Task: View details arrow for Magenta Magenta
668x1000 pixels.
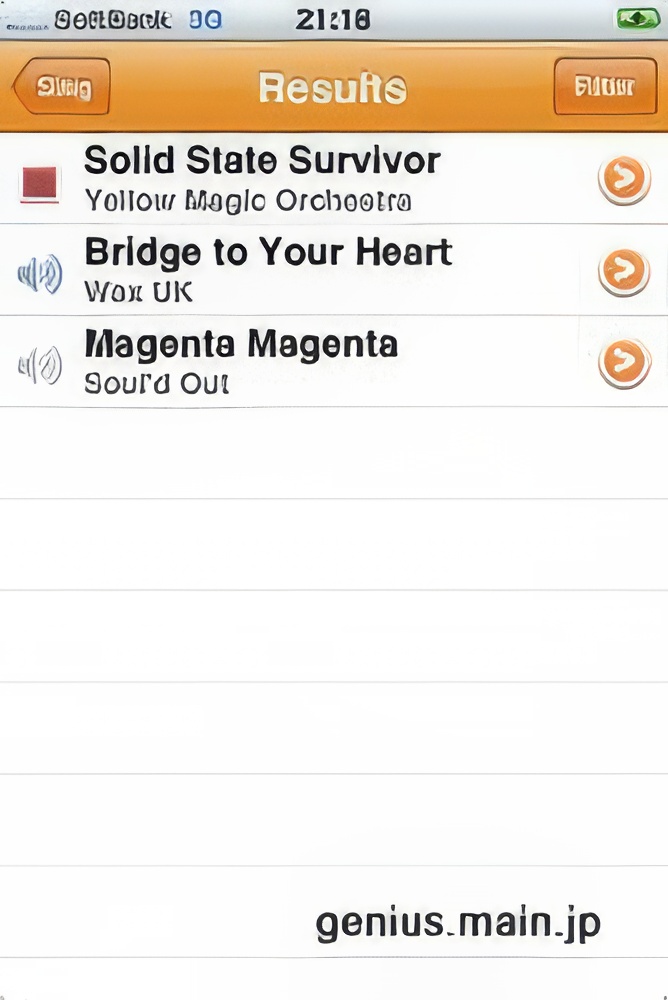Action: [624, 363]
